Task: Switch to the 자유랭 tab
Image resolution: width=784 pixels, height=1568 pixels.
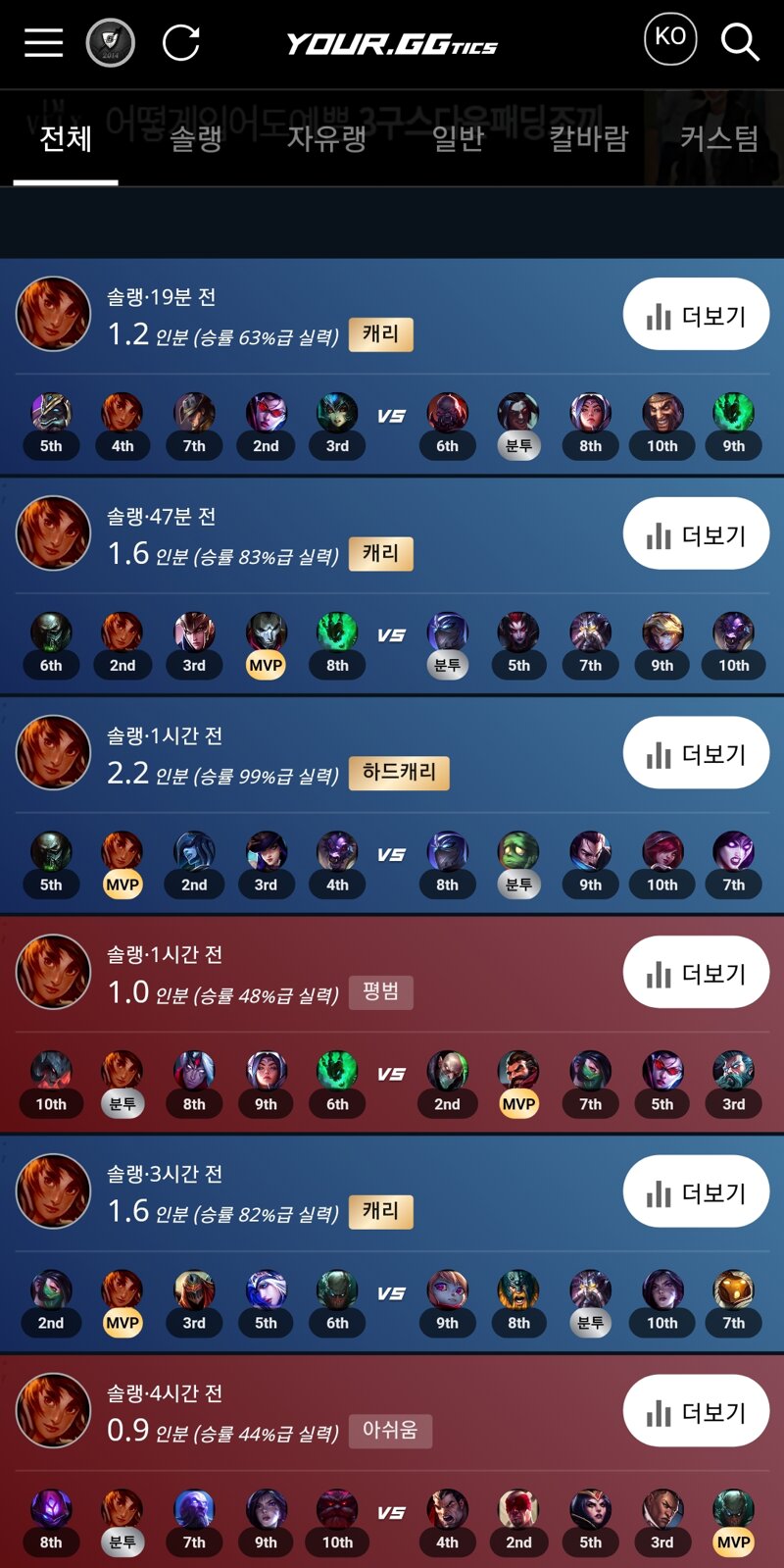Action: pyautogui.click(x=326, y=139)
